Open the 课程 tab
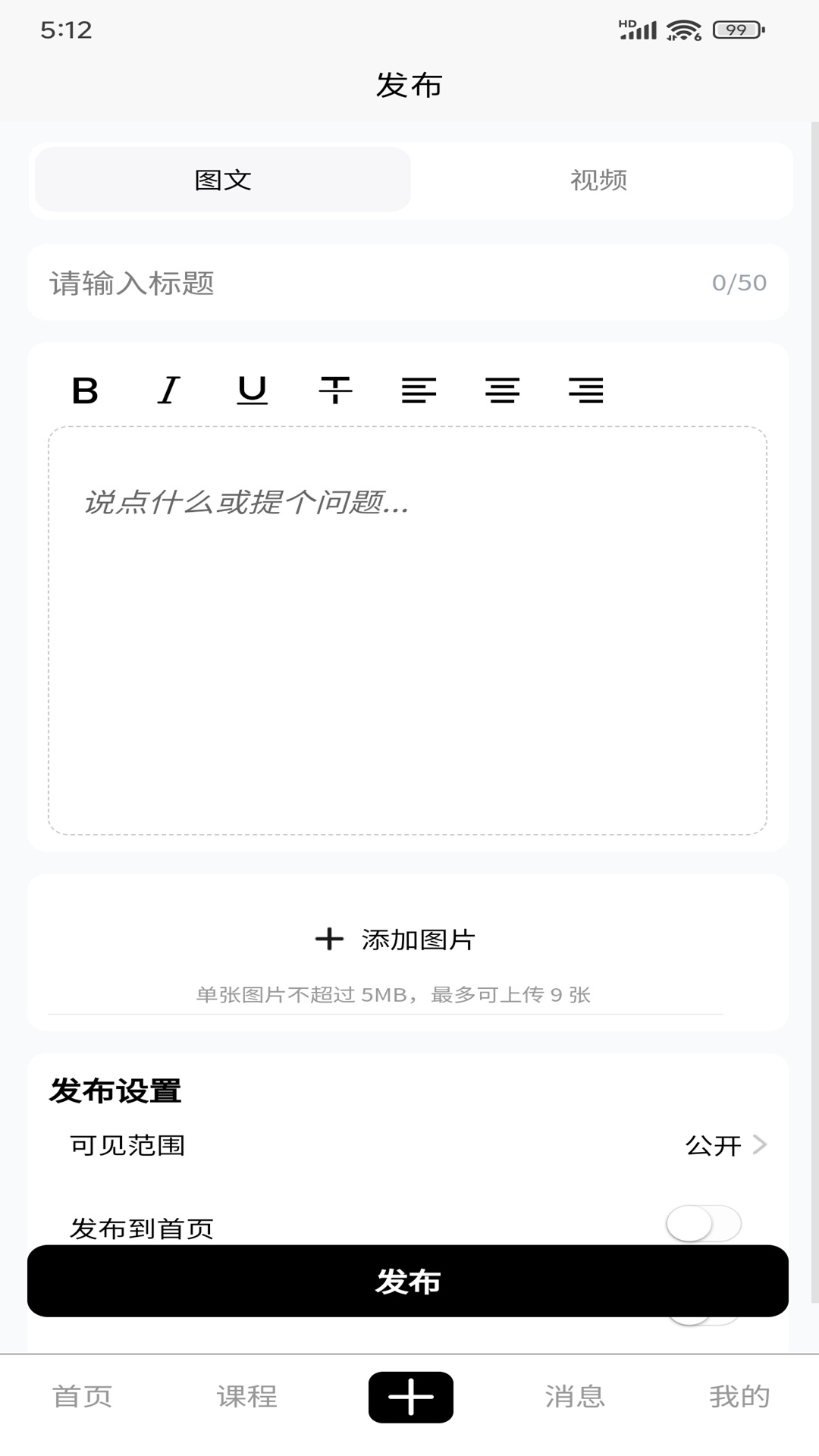The height and width of the screenshot is (1456, 819). pyautogui.click(x=247, y=1396)
